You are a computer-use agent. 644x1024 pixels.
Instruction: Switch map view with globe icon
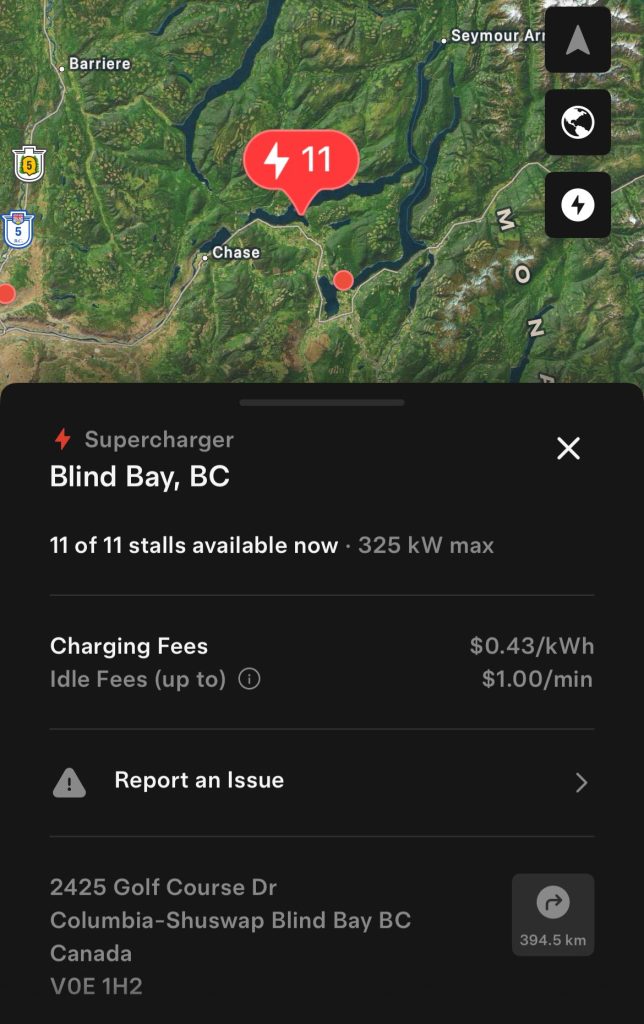click(577, 122)
